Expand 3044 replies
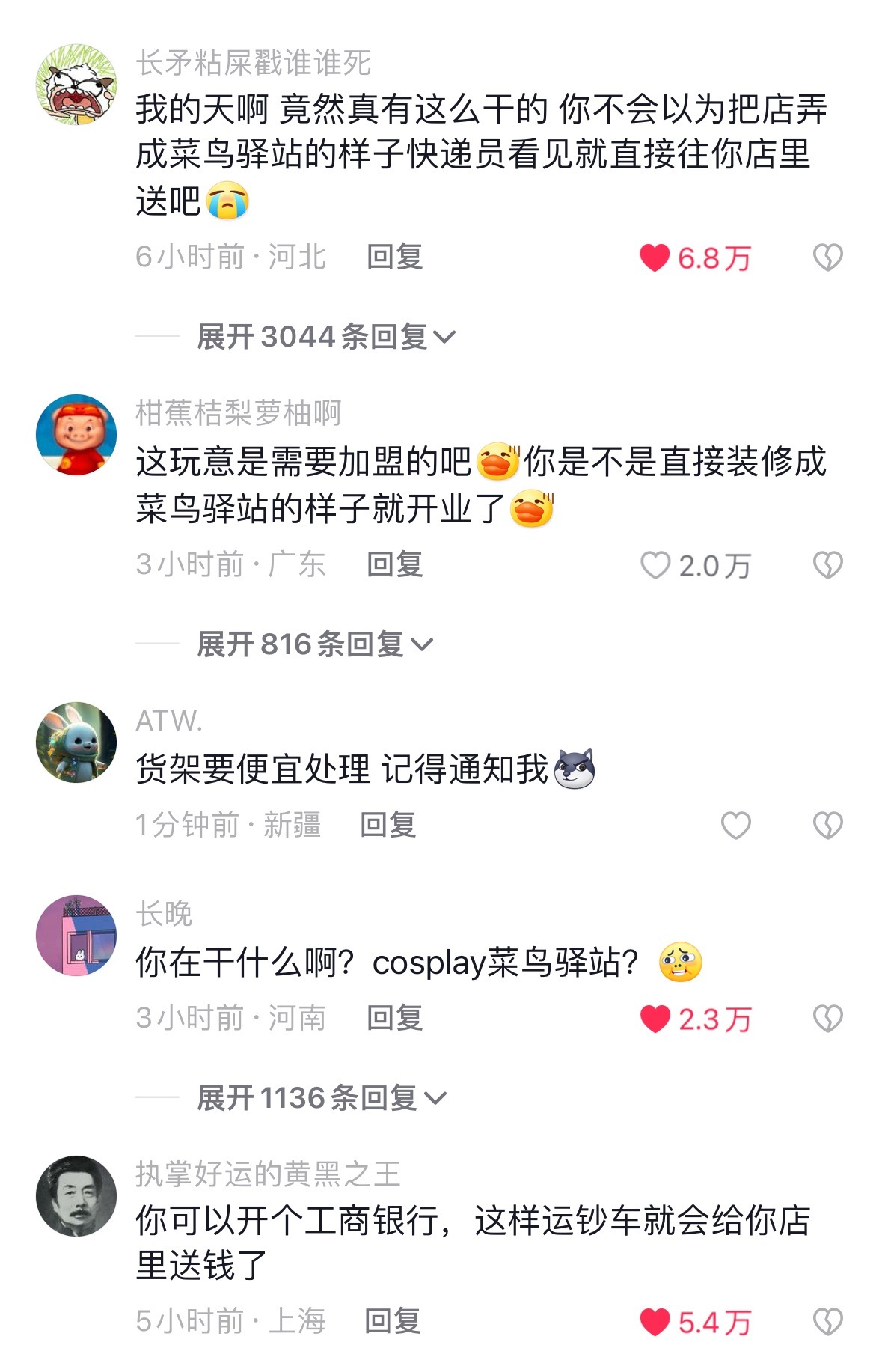The width and height of the screenshot is (882, 1372). point(325,337)
